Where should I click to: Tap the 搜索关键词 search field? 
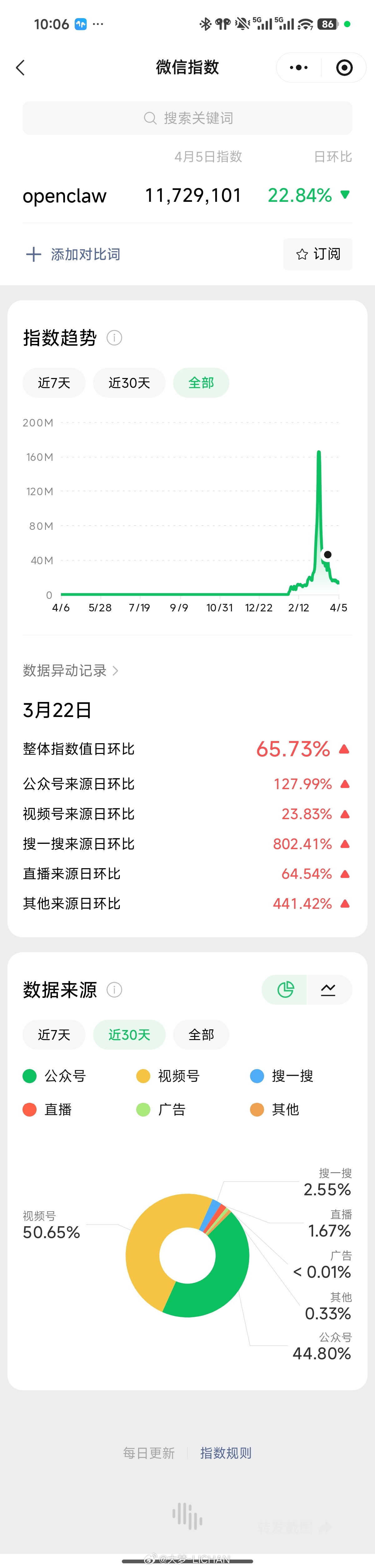point(187,118)
